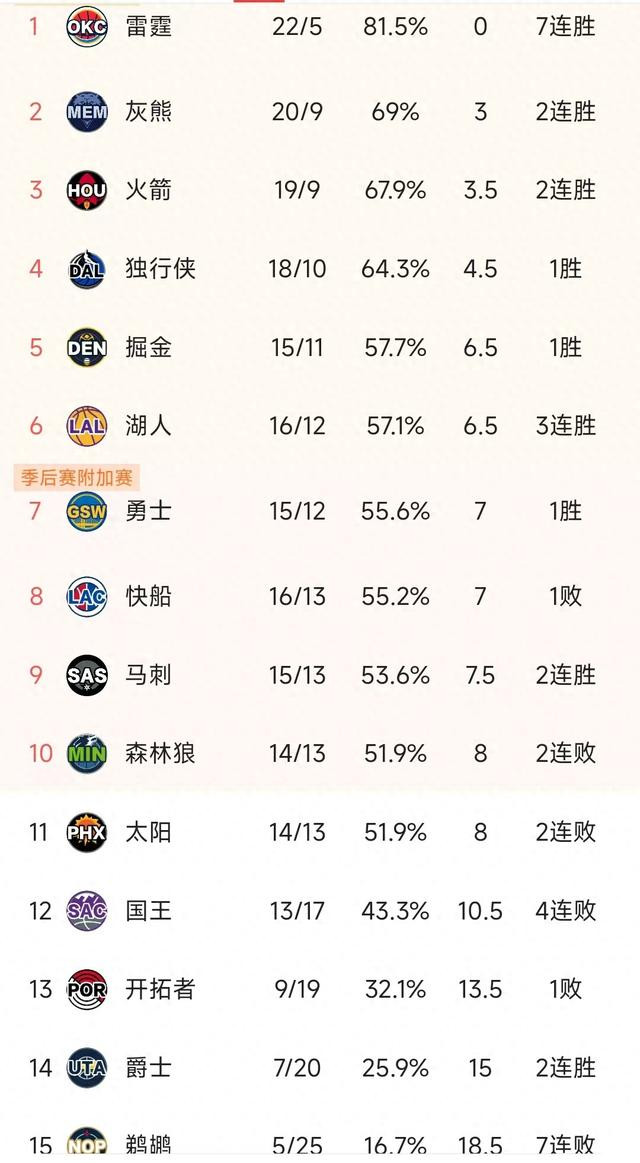View the 独行侠 (DAL) team row
640x1163 pixels.
point(320,268)
